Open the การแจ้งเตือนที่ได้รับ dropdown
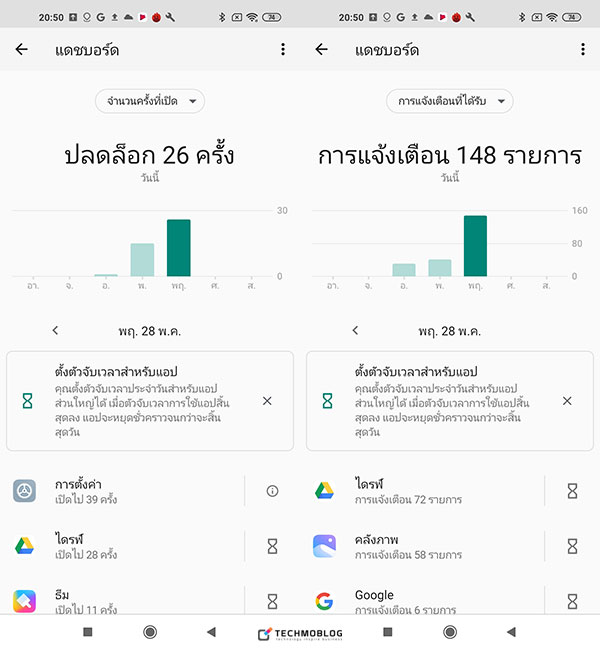This screenshot has width=600, height=650. (x=450, y=101)
